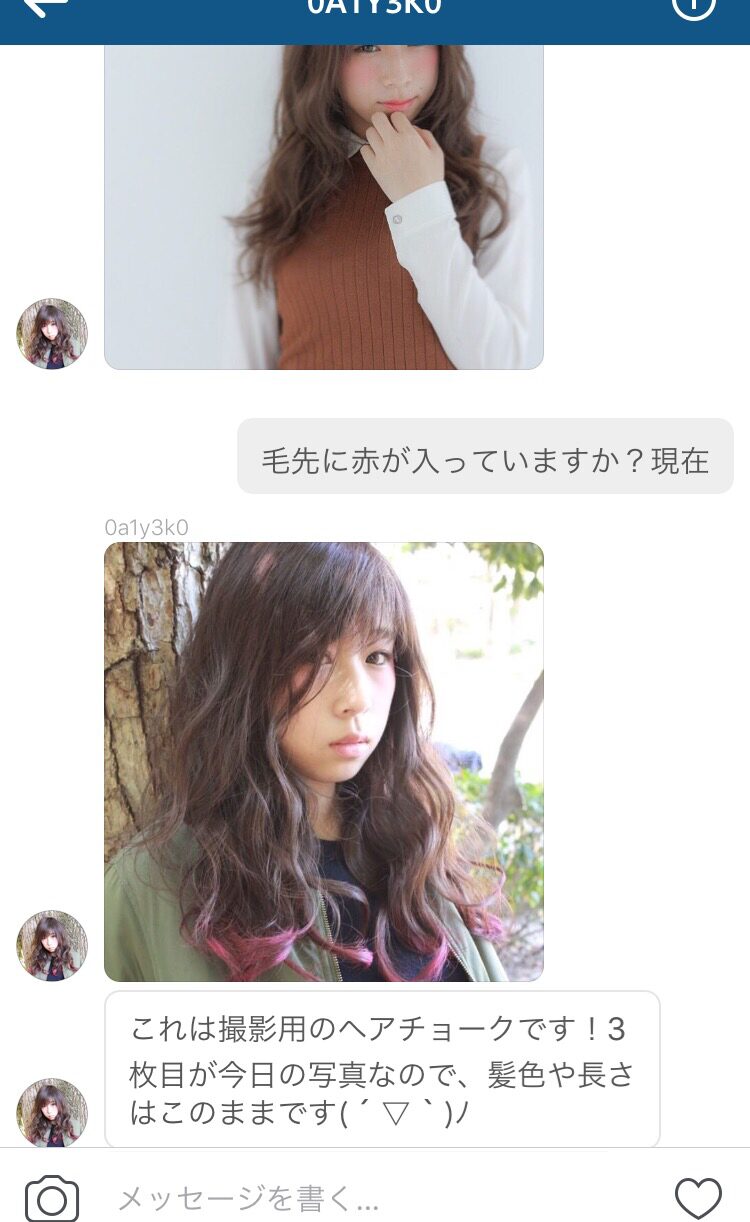Open the photo of the girl in orange vest

click(x=324, y=206)
